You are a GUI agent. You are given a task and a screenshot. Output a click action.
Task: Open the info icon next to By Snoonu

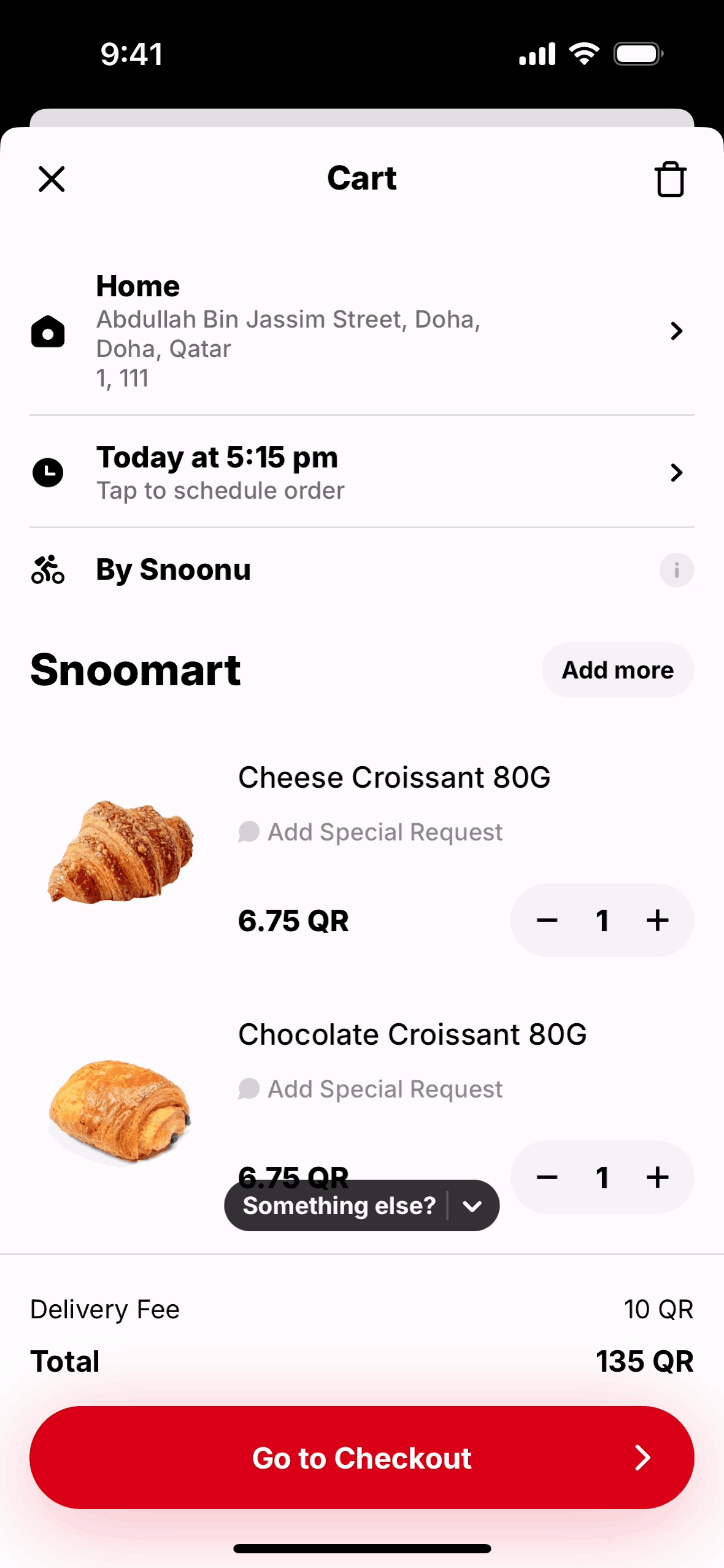676,569
